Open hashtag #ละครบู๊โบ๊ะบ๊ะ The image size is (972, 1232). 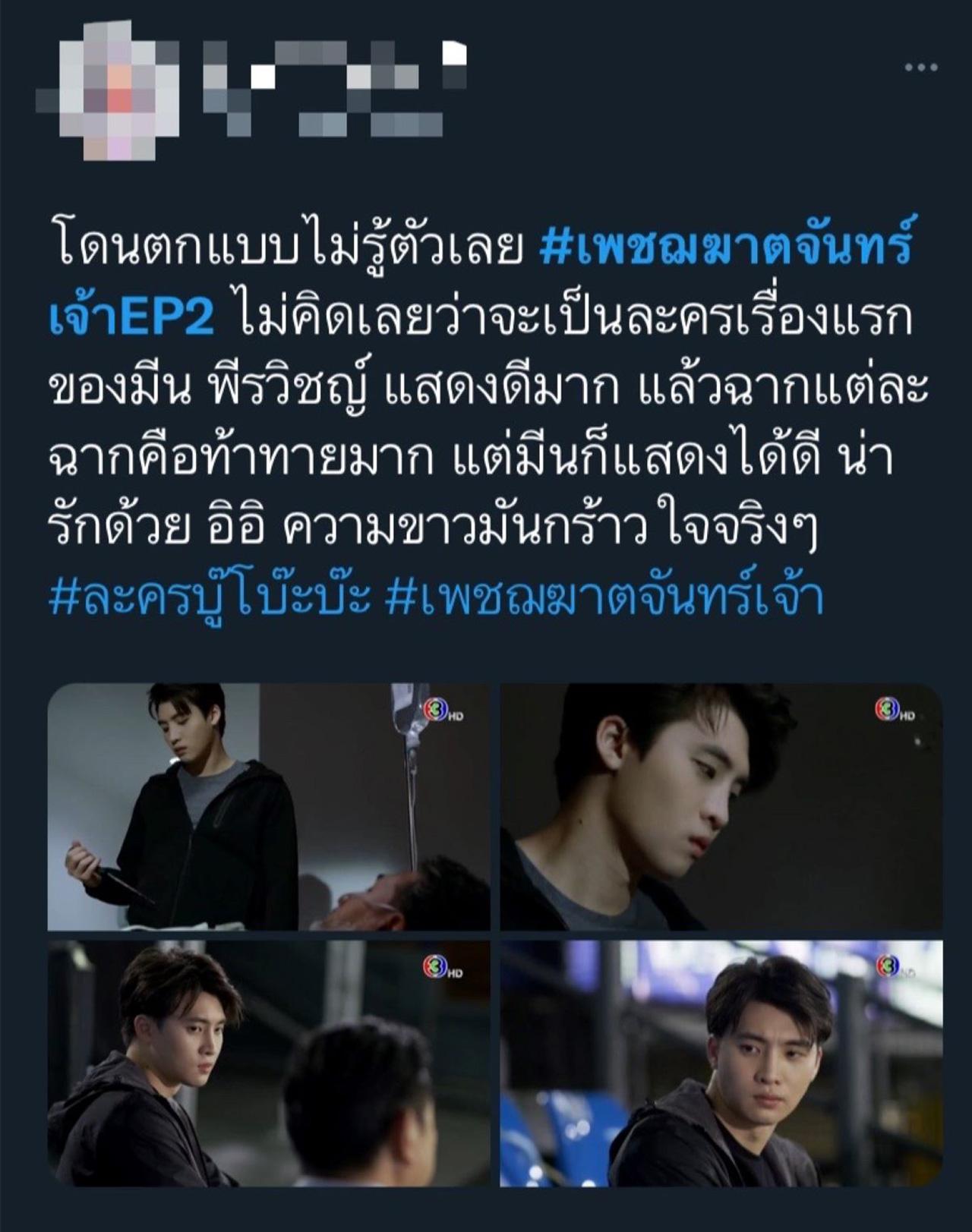pyautogui.click(x=210, y=597)
